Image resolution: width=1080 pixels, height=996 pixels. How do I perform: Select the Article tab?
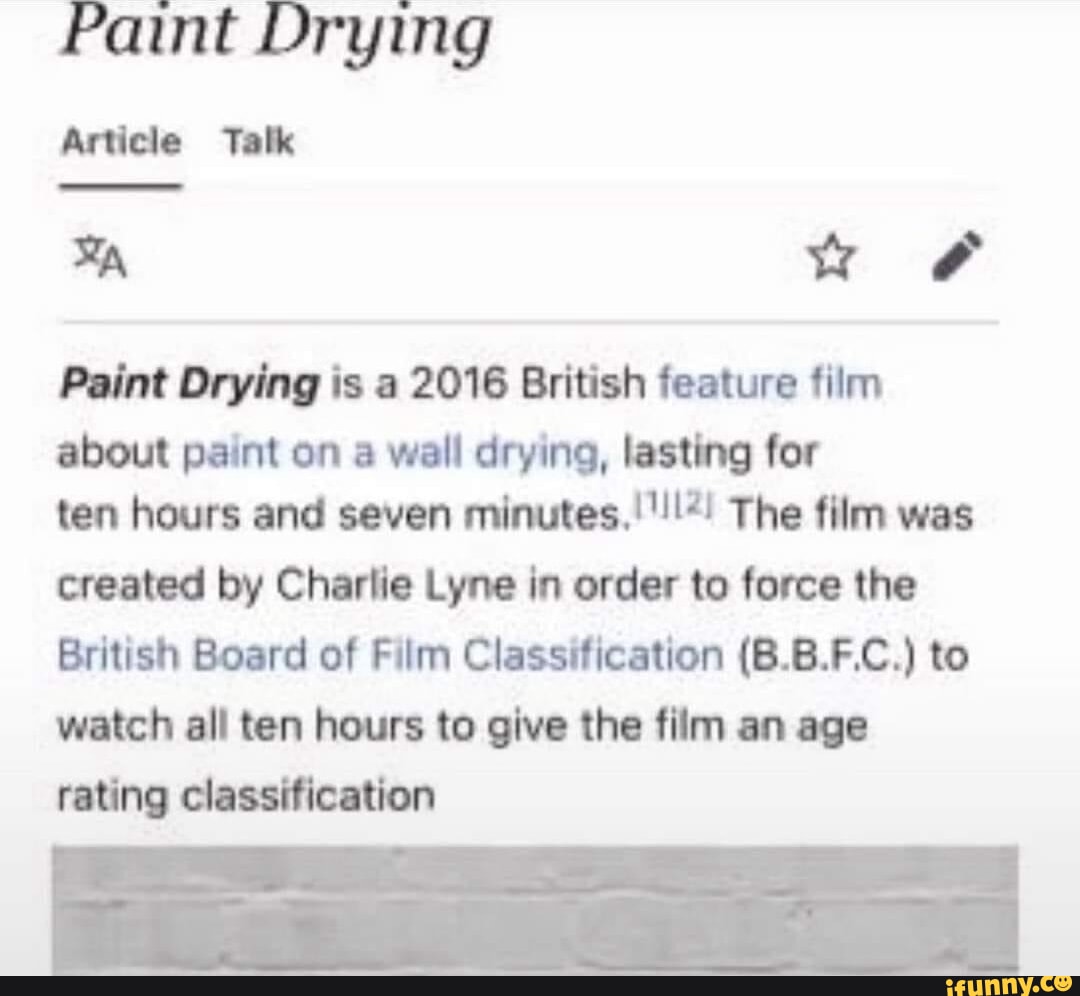pos(121,144)
